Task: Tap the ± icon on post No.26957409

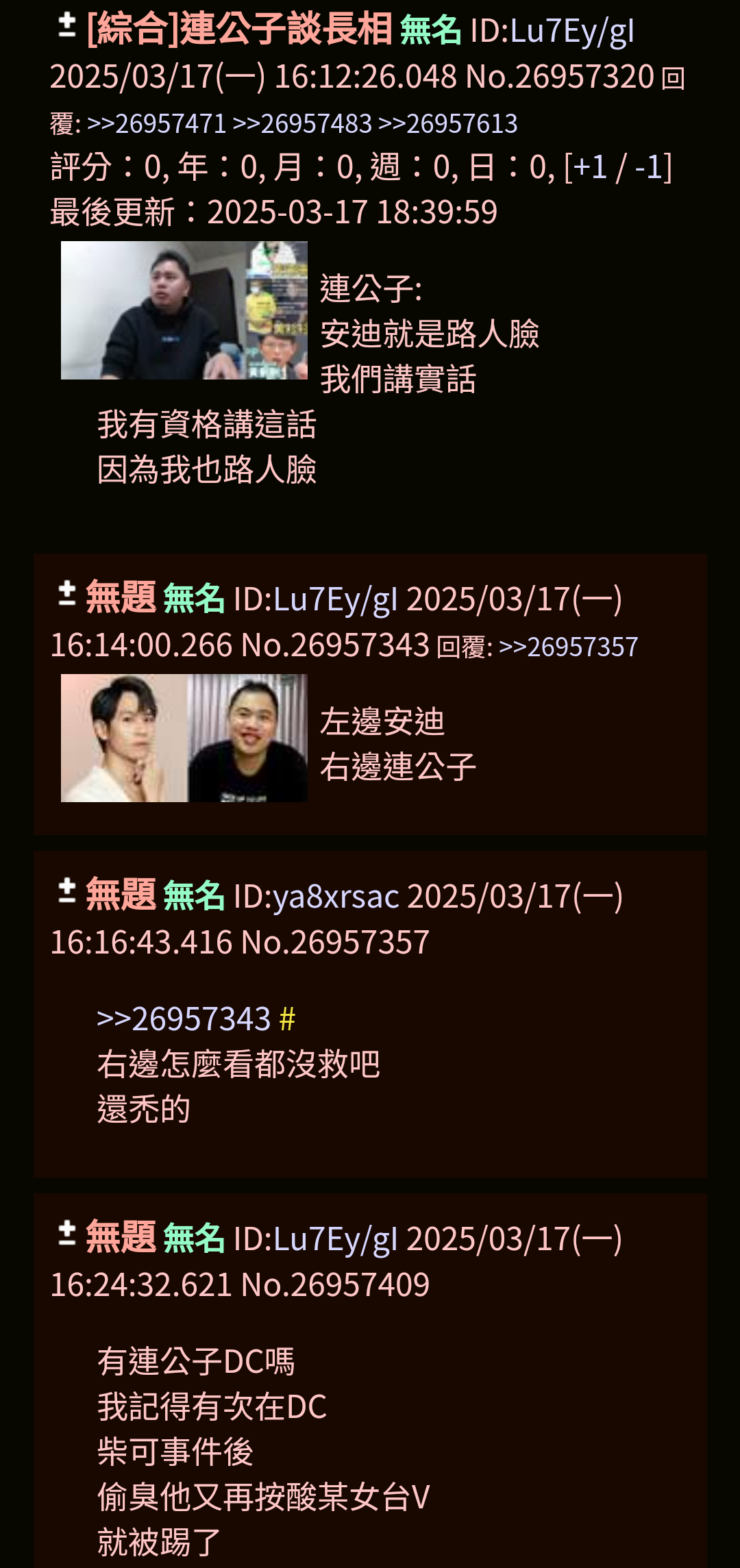Action: click(x=66, y=1233)
